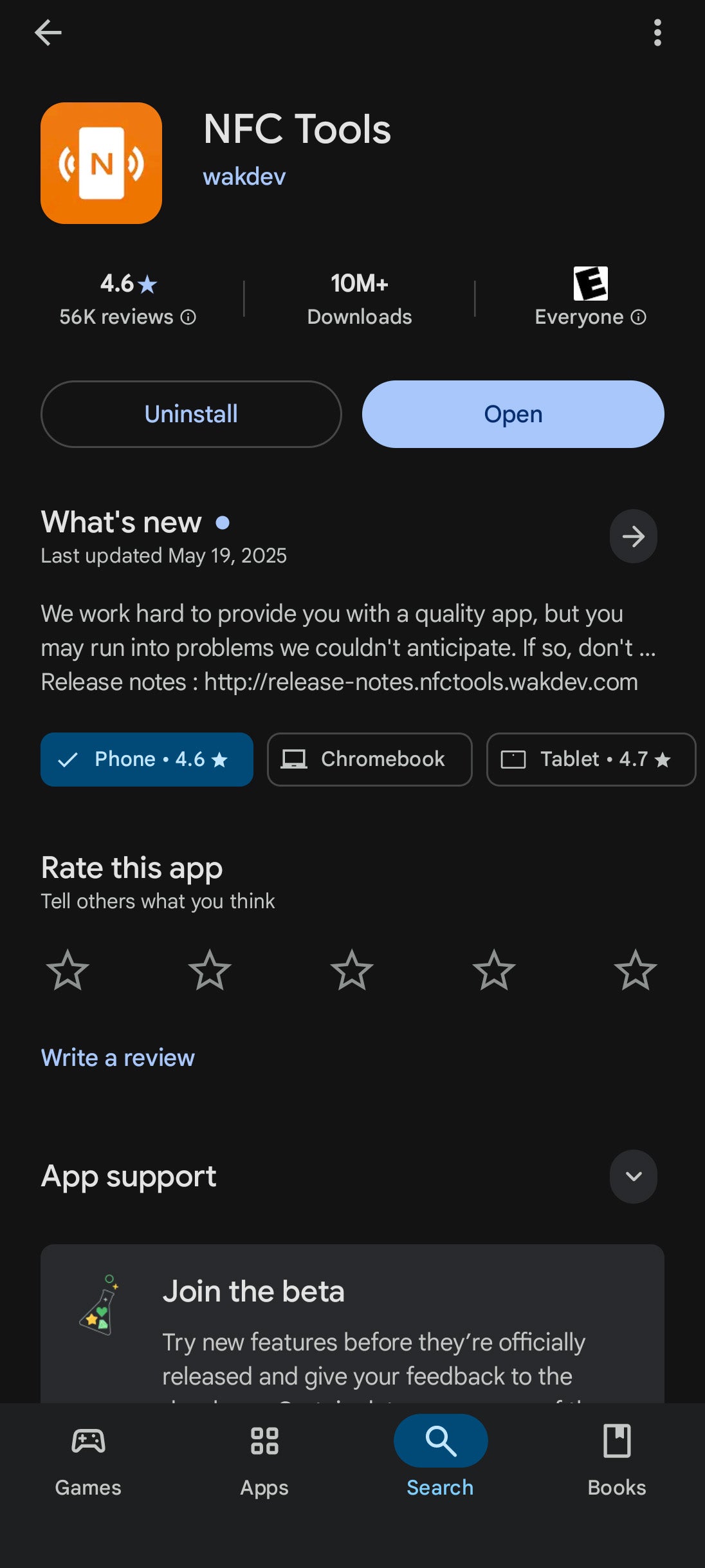Open the NFC Tools app
The image size is (705, 1568).
point(513,414)
